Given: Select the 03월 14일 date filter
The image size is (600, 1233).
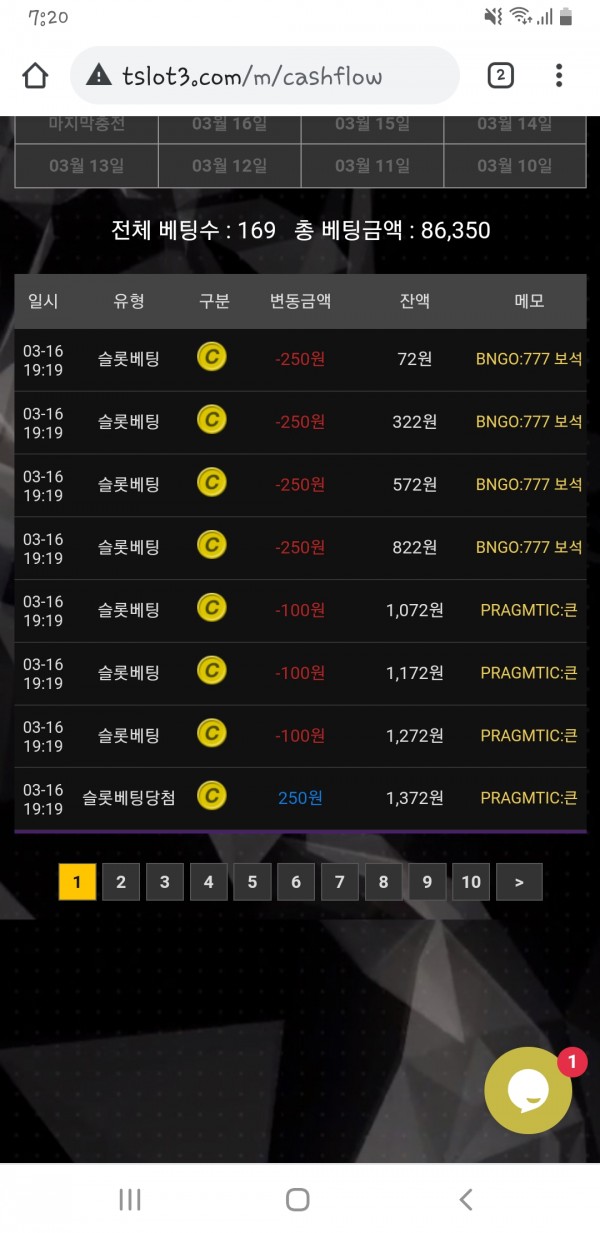Looking at the screenshot, I should pyautogui.click(x=514, y=127).
